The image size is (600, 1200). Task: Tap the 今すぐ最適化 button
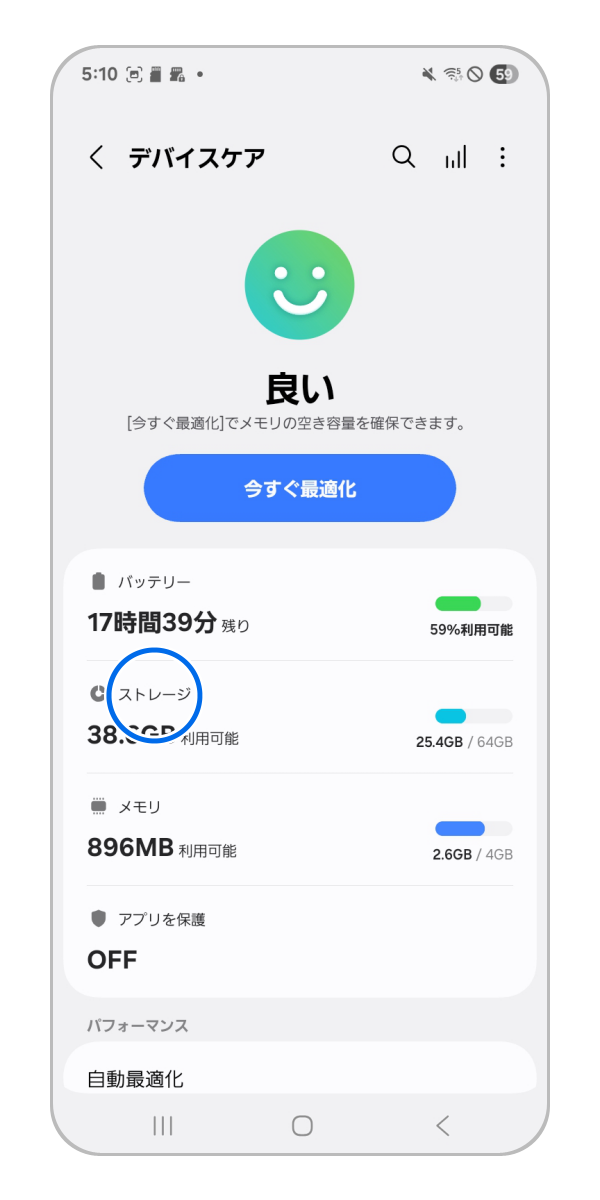click(300, 489)
